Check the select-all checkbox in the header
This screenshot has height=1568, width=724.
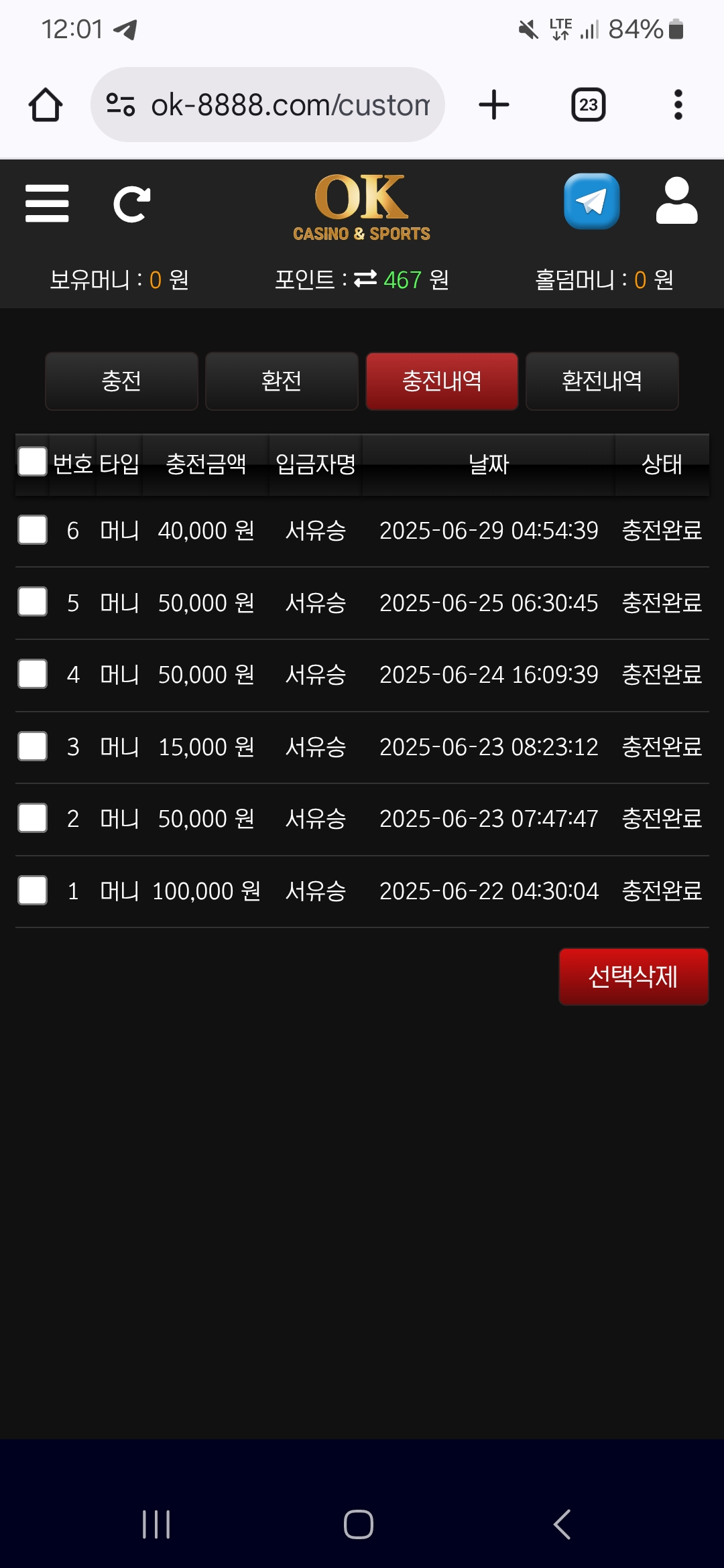click(32, 462)
